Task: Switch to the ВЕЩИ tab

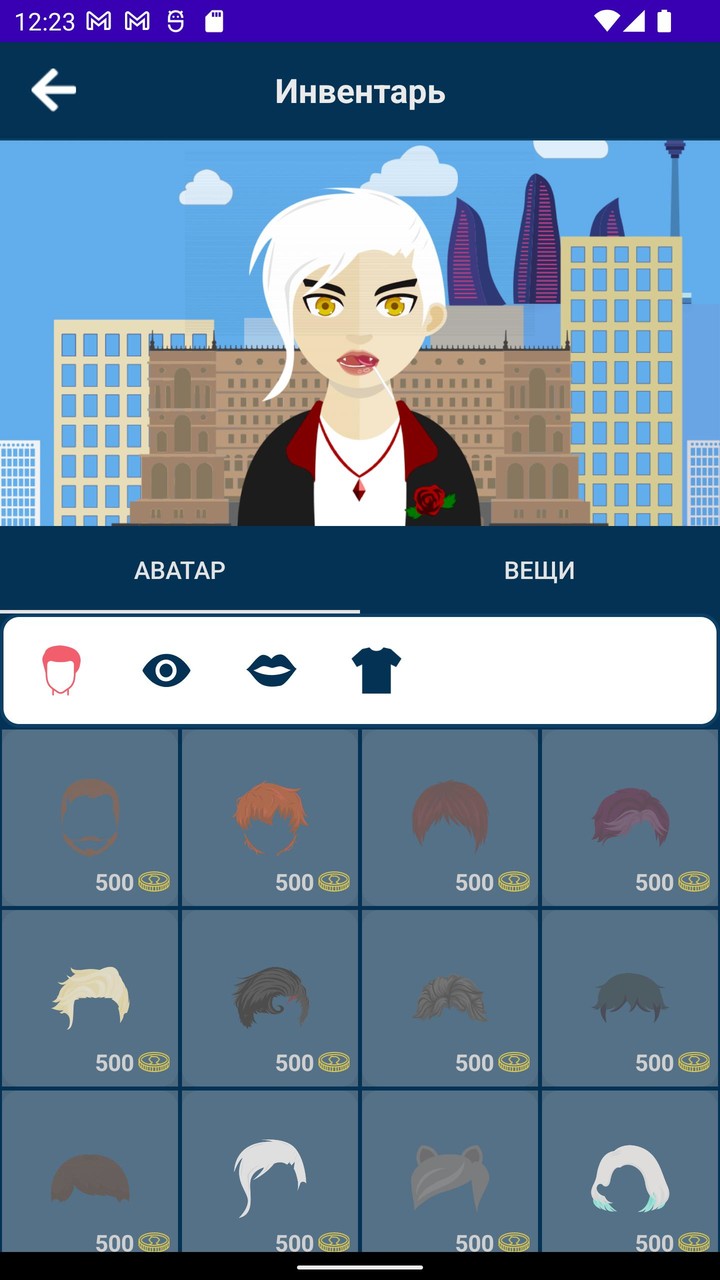Action: 538,570
